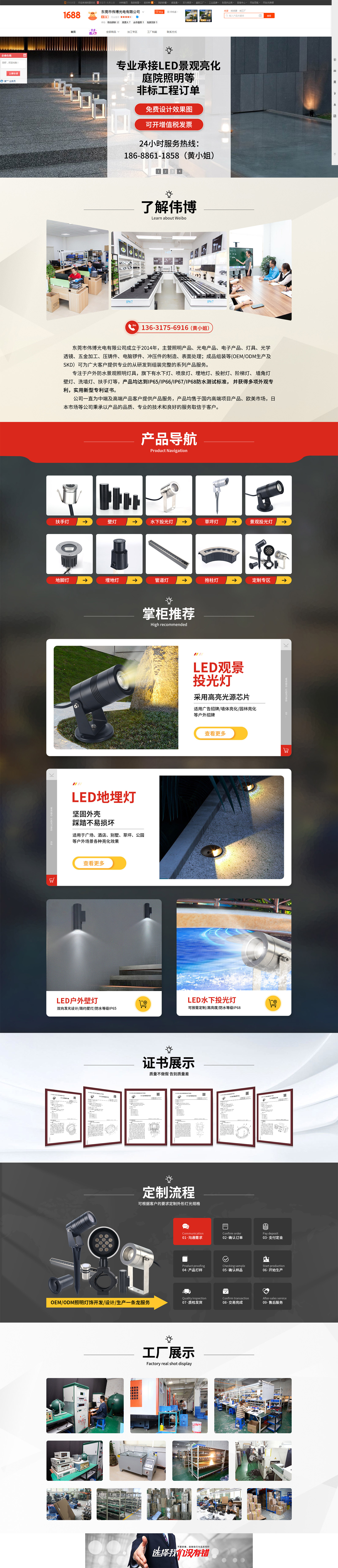This screenshot has width=338, height=1568.
Task: Browse the 水下投光灯 category
Action: pyautogui.click(x=169, y=522)
